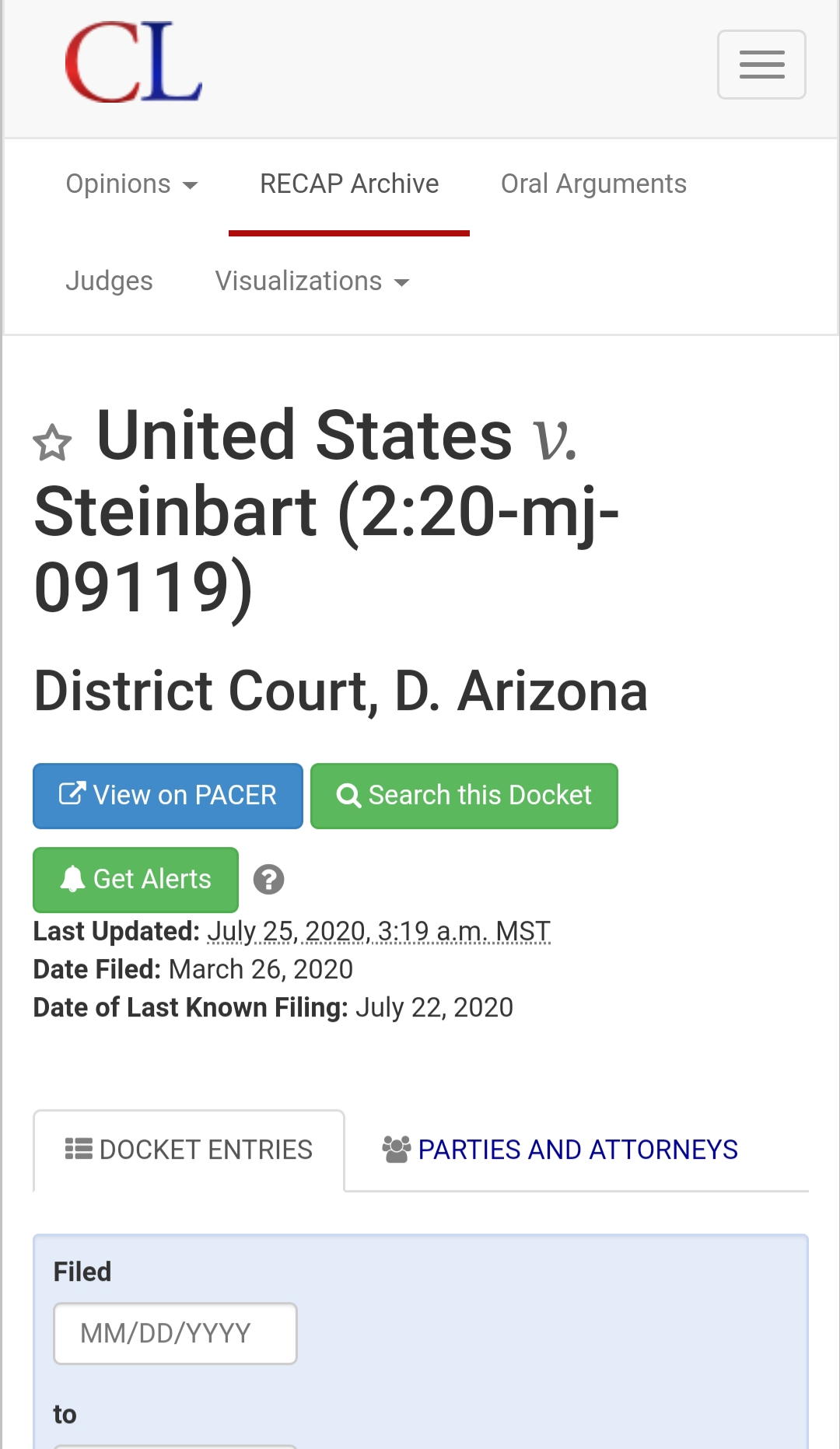Tap the Filed start date field
Image resolution: width=840 pixels, height=1449 pixels.
pos(175,1333)
